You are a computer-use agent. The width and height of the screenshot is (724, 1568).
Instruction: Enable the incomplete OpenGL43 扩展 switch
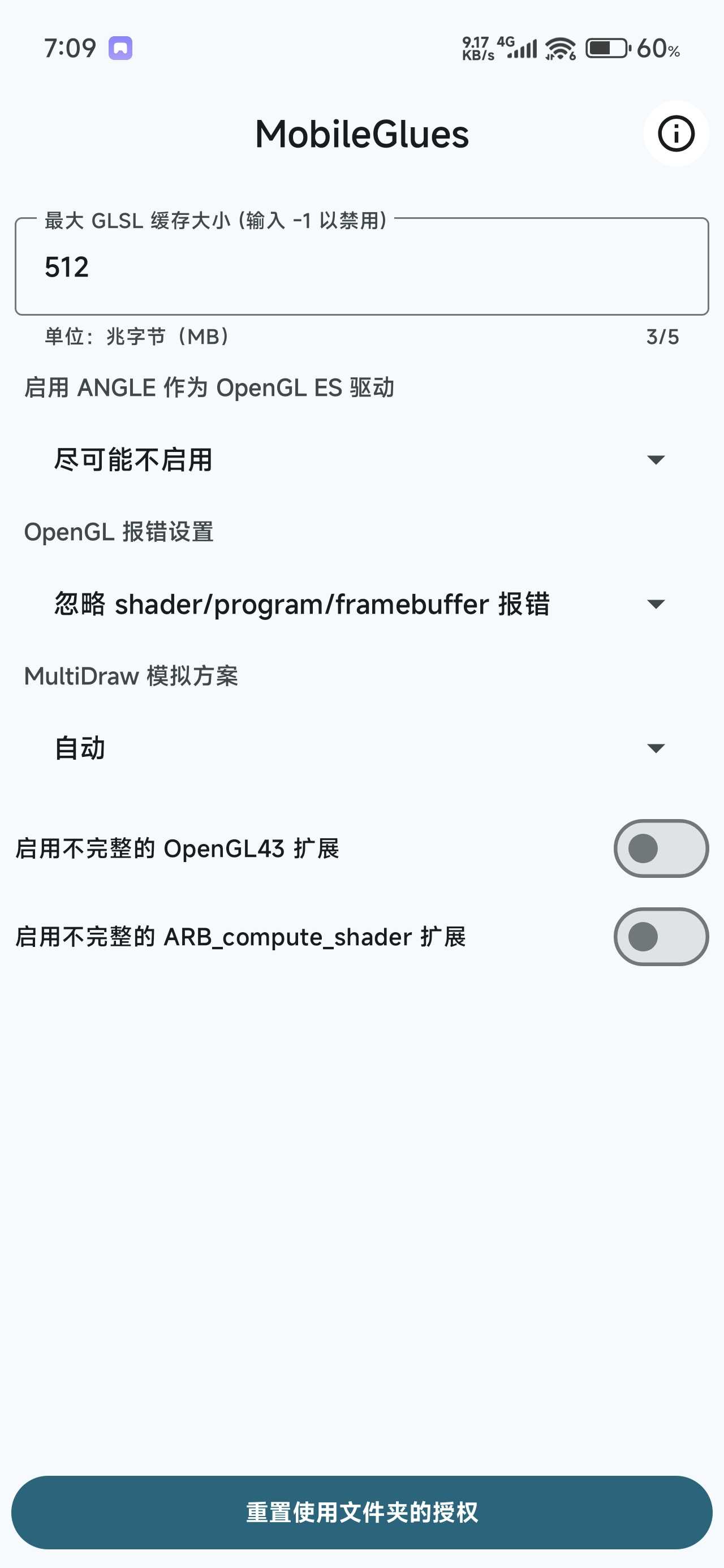pyautogui.click(x=661, y=848)
